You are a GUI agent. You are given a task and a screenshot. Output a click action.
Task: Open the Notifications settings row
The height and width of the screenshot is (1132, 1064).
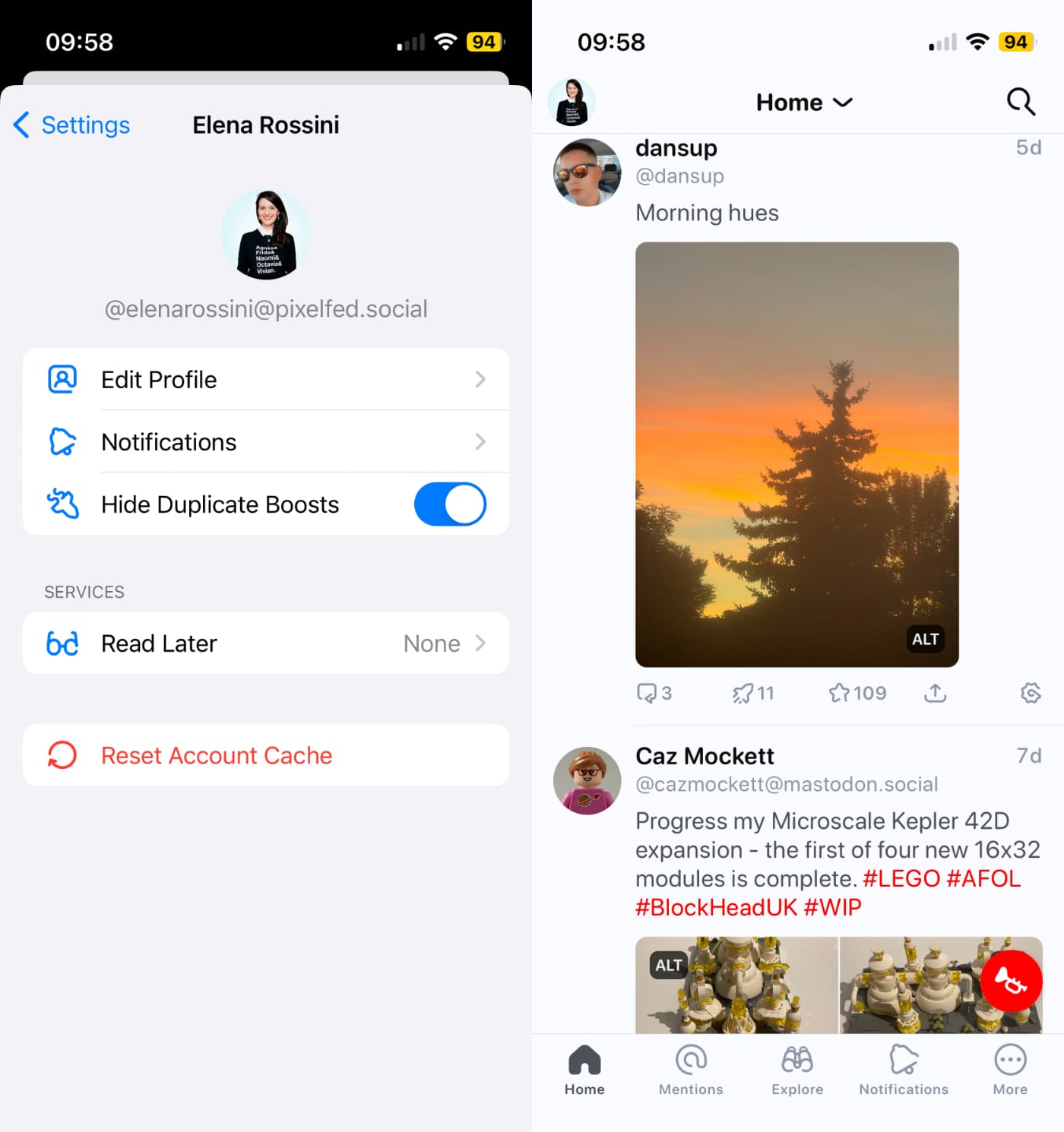tap(265, 441)
